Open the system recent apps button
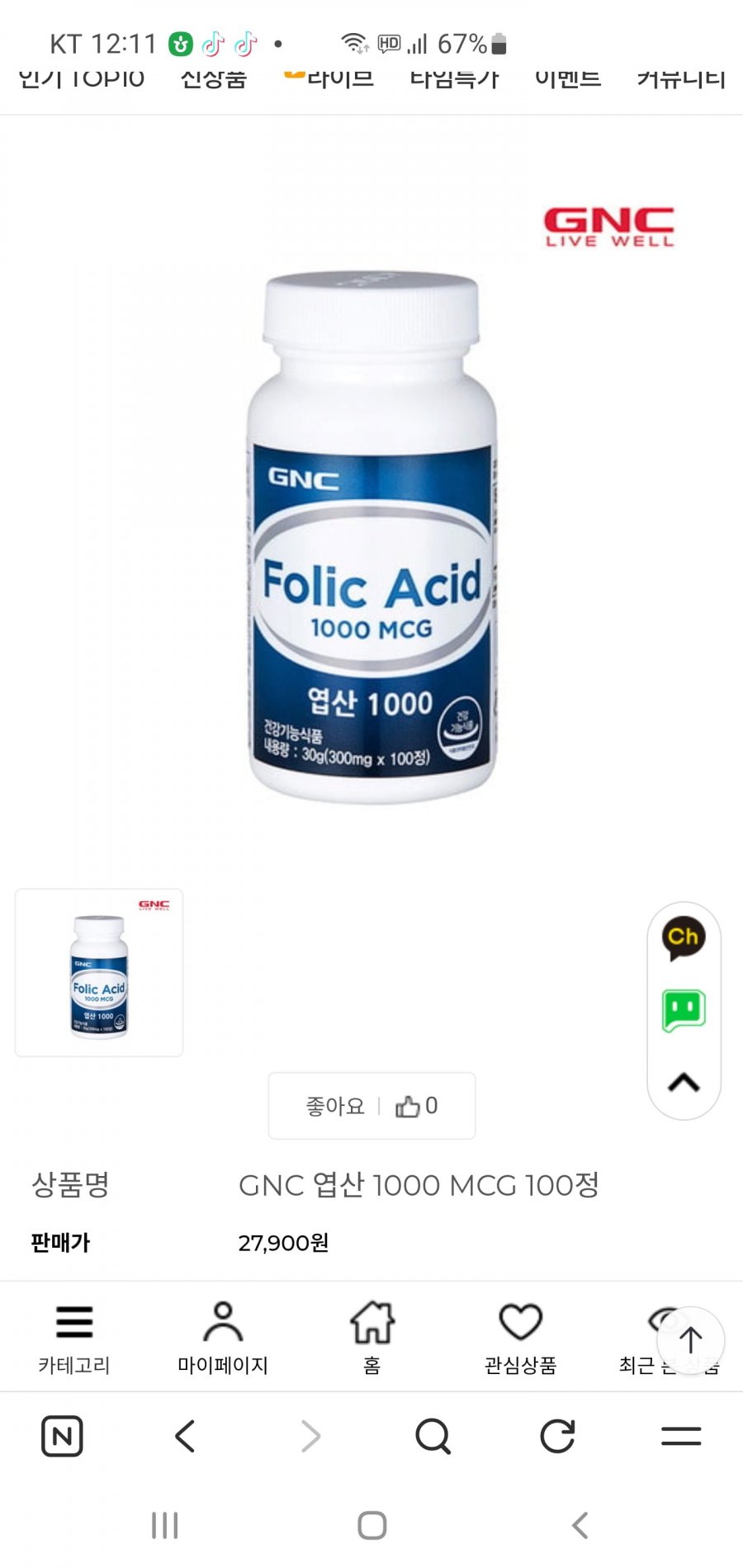743x1568 pixels. pyautogui.click(x=165, y=1525)
